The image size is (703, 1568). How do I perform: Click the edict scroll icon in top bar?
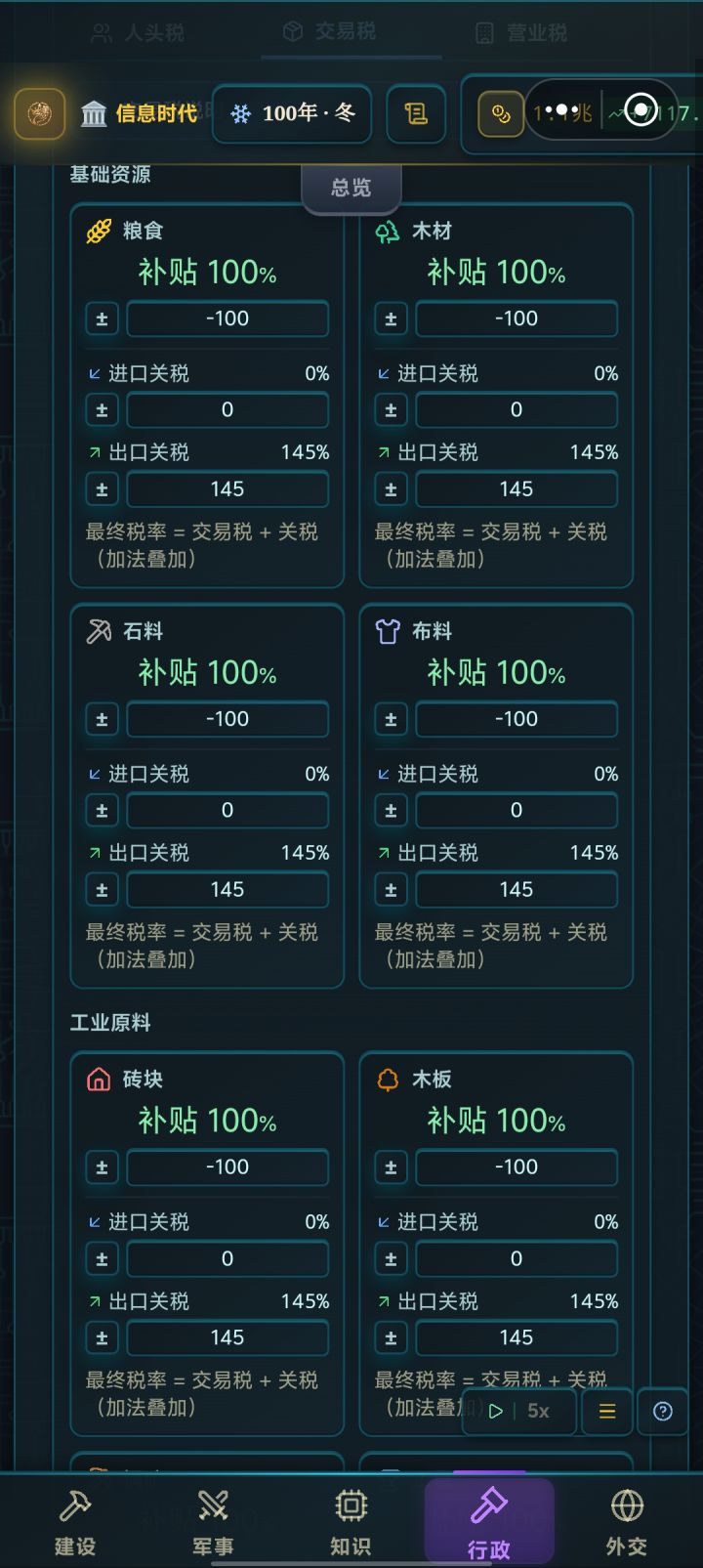416,114
